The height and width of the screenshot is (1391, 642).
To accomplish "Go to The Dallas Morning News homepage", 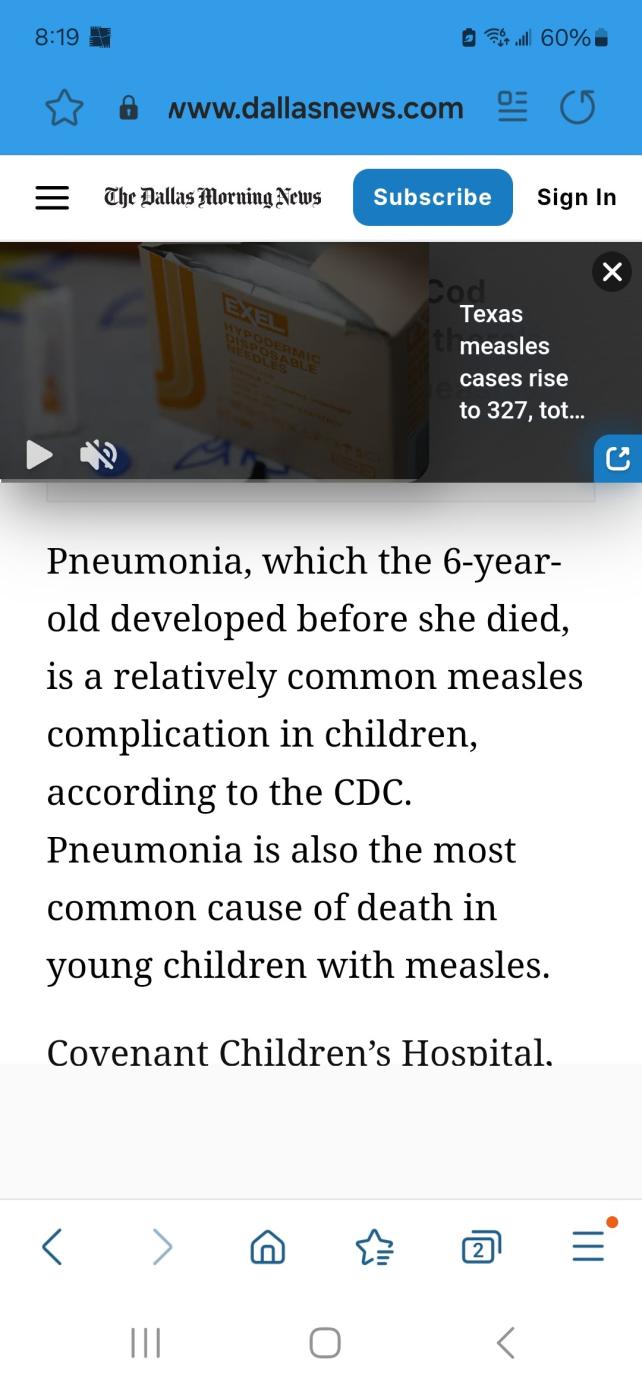I will tap(212, 197).
